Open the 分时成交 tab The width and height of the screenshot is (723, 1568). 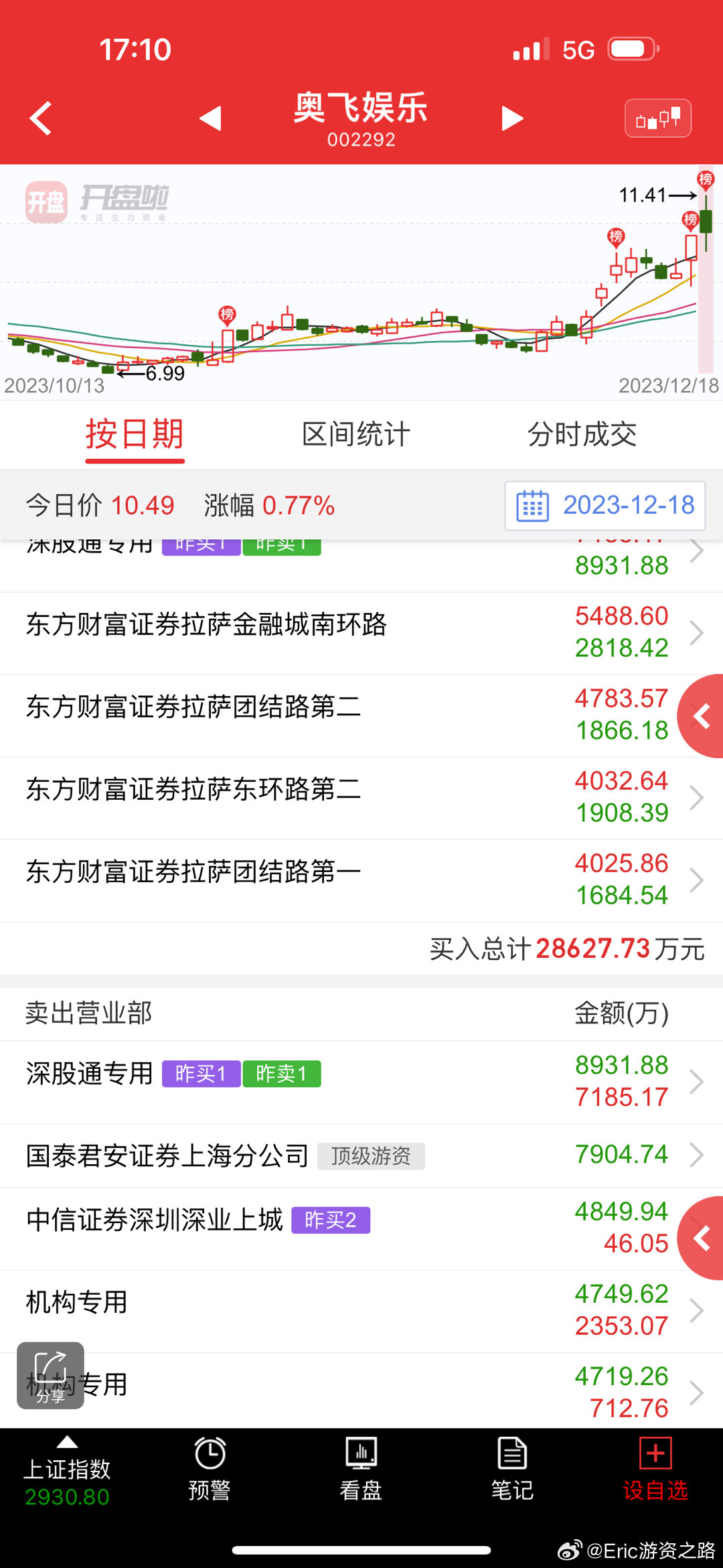coord(582,435)
